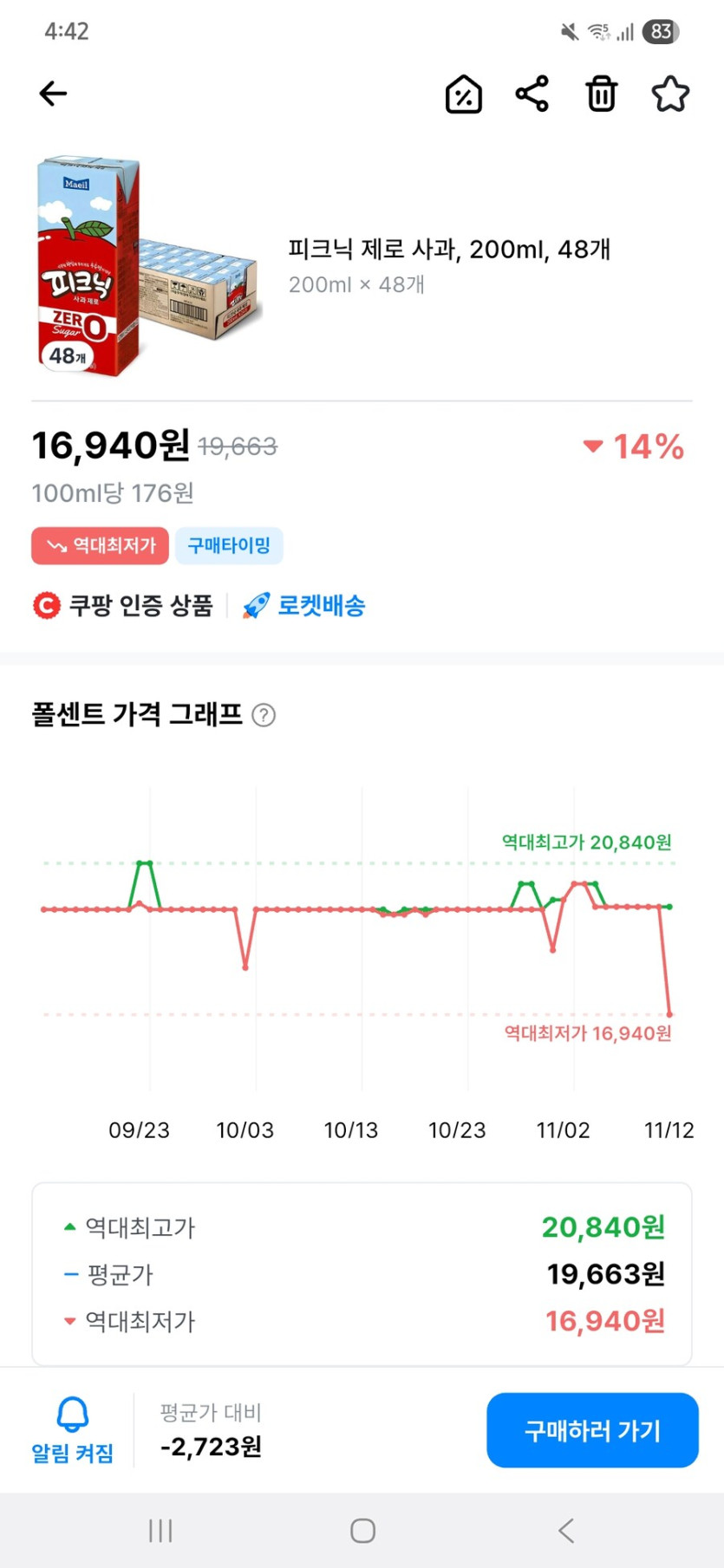Share this product using the share icon
Viewport: 724px width, 1568px height.
coord(532,94)
